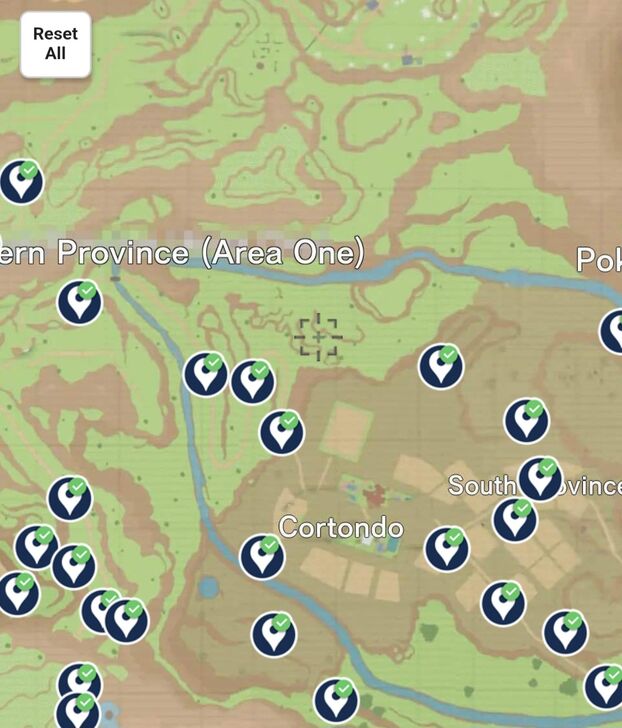Open the marker overlapping the South Province label
The height and width of the screenshot is (728, 622).
[x=540, y=480]
